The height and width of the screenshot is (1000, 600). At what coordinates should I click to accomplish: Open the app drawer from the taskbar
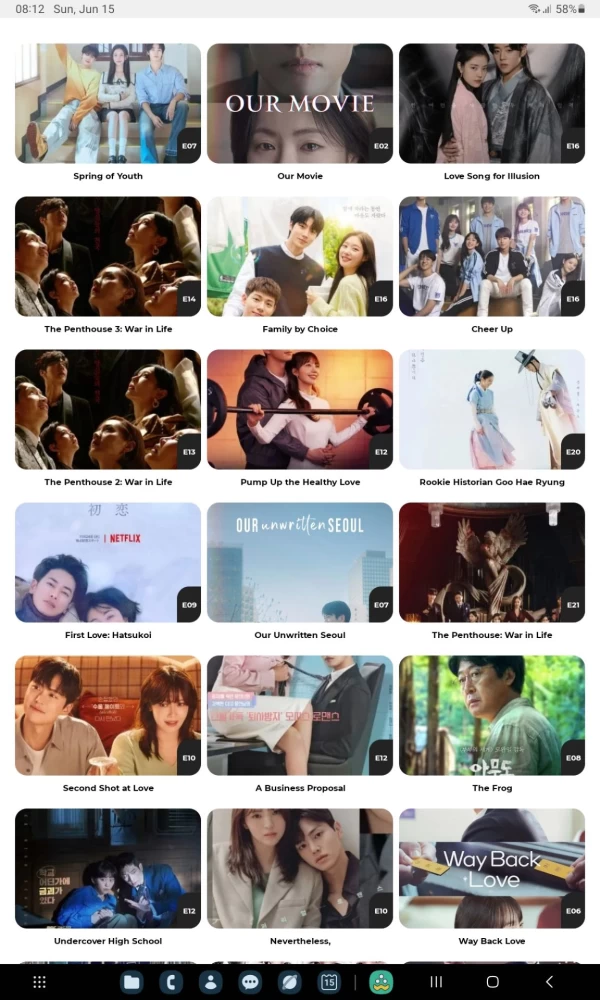tap(40, 982)
